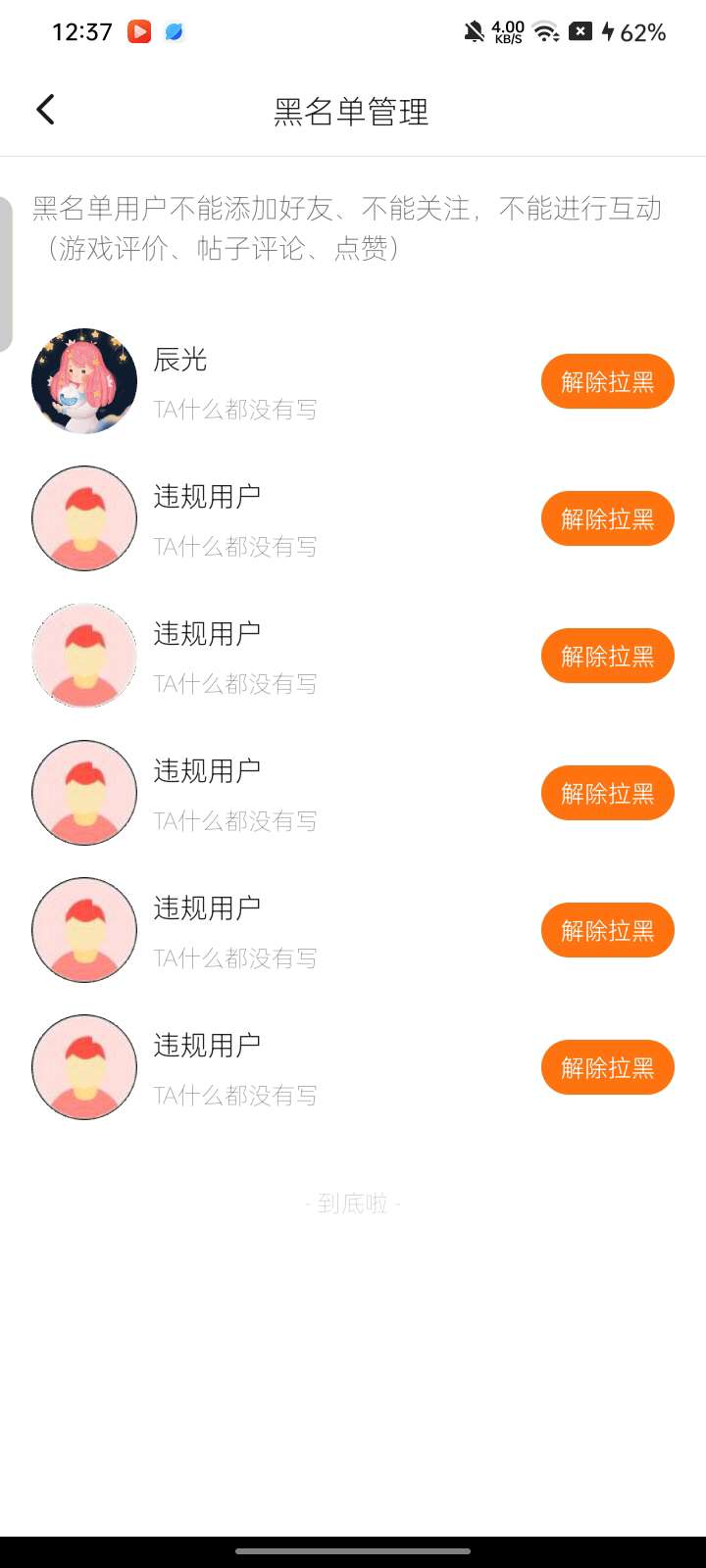
Task: Unblock 辰光 with 解除拉黑
Action: [x=607, y=382]
